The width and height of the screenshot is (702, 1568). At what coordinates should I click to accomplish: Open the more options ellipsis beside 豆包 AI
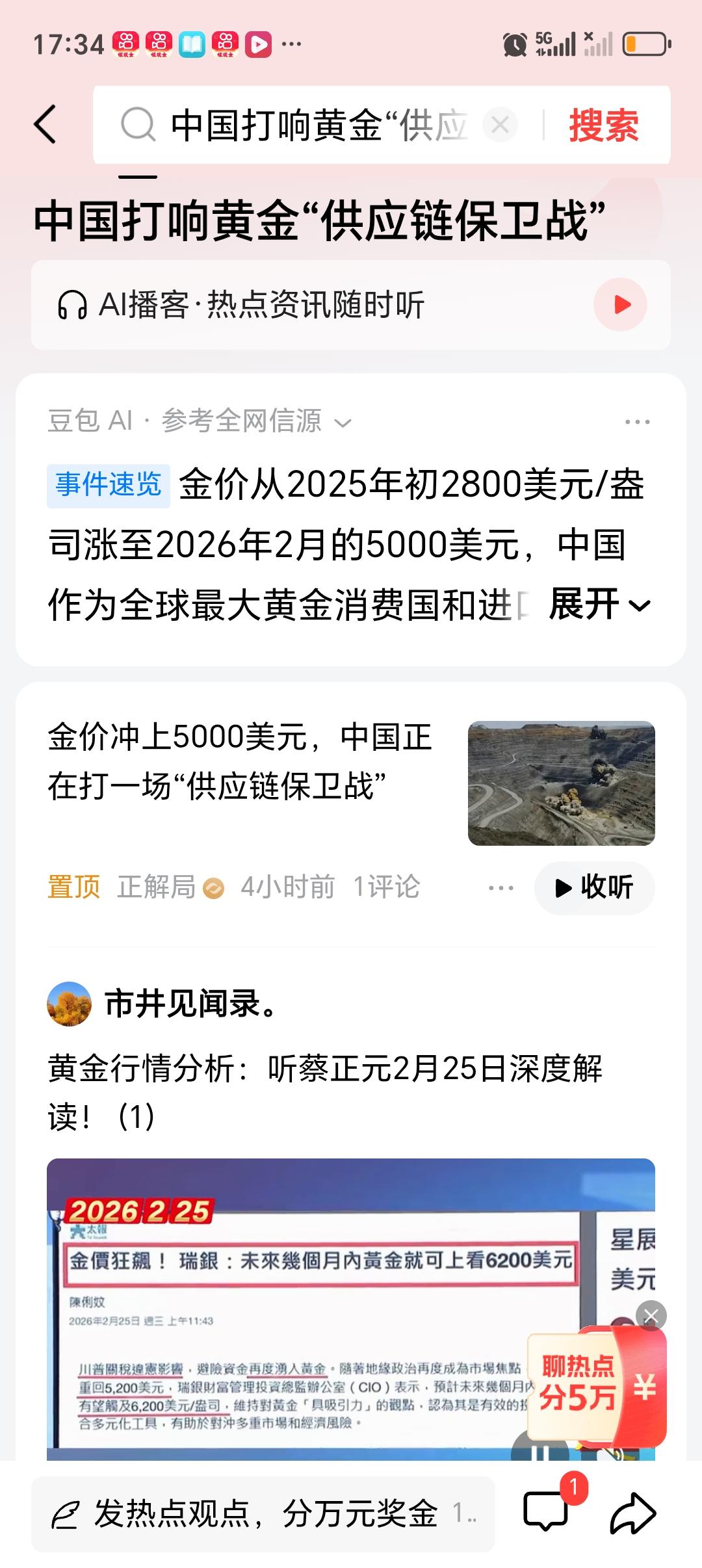coord(638,422)
